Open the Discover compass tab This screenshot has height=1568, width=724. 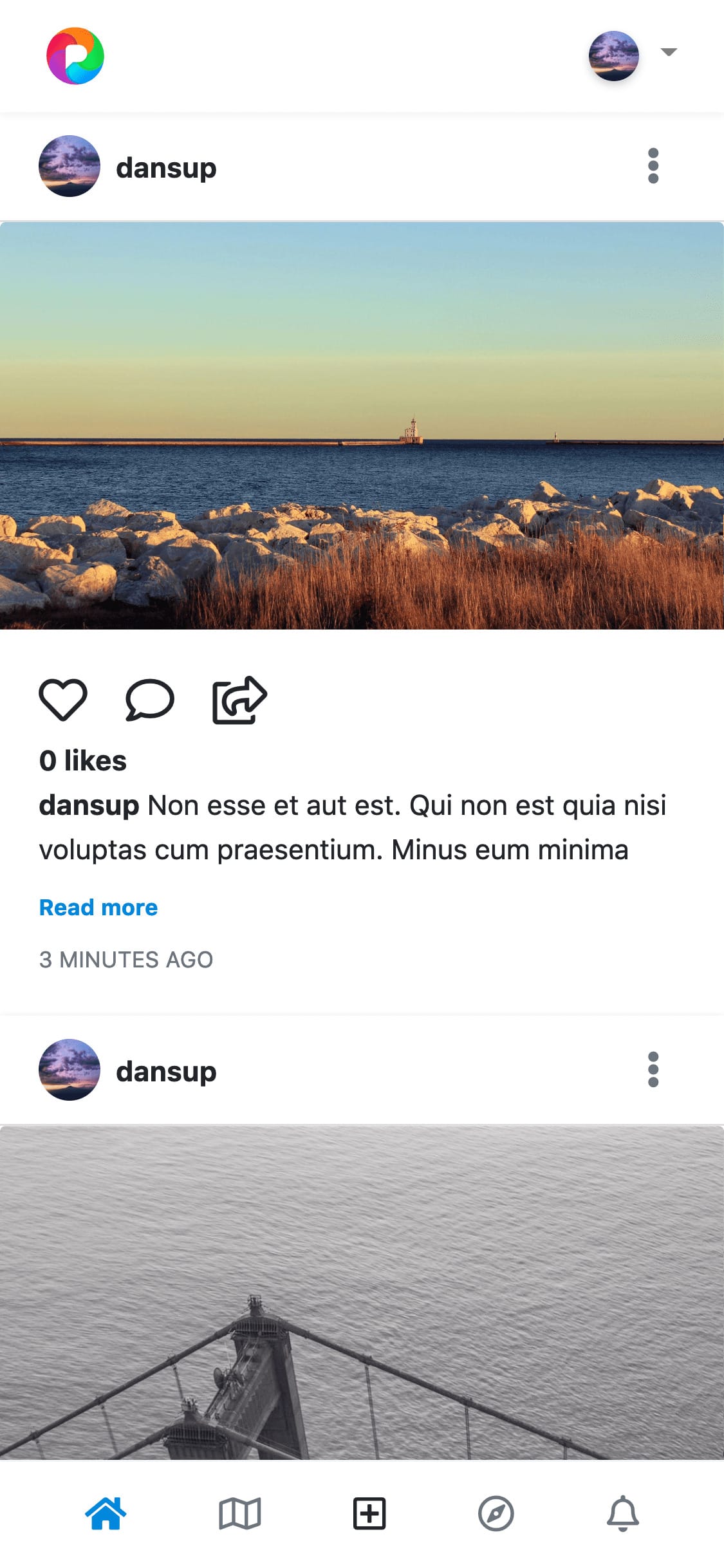[x=496, y=1513]
